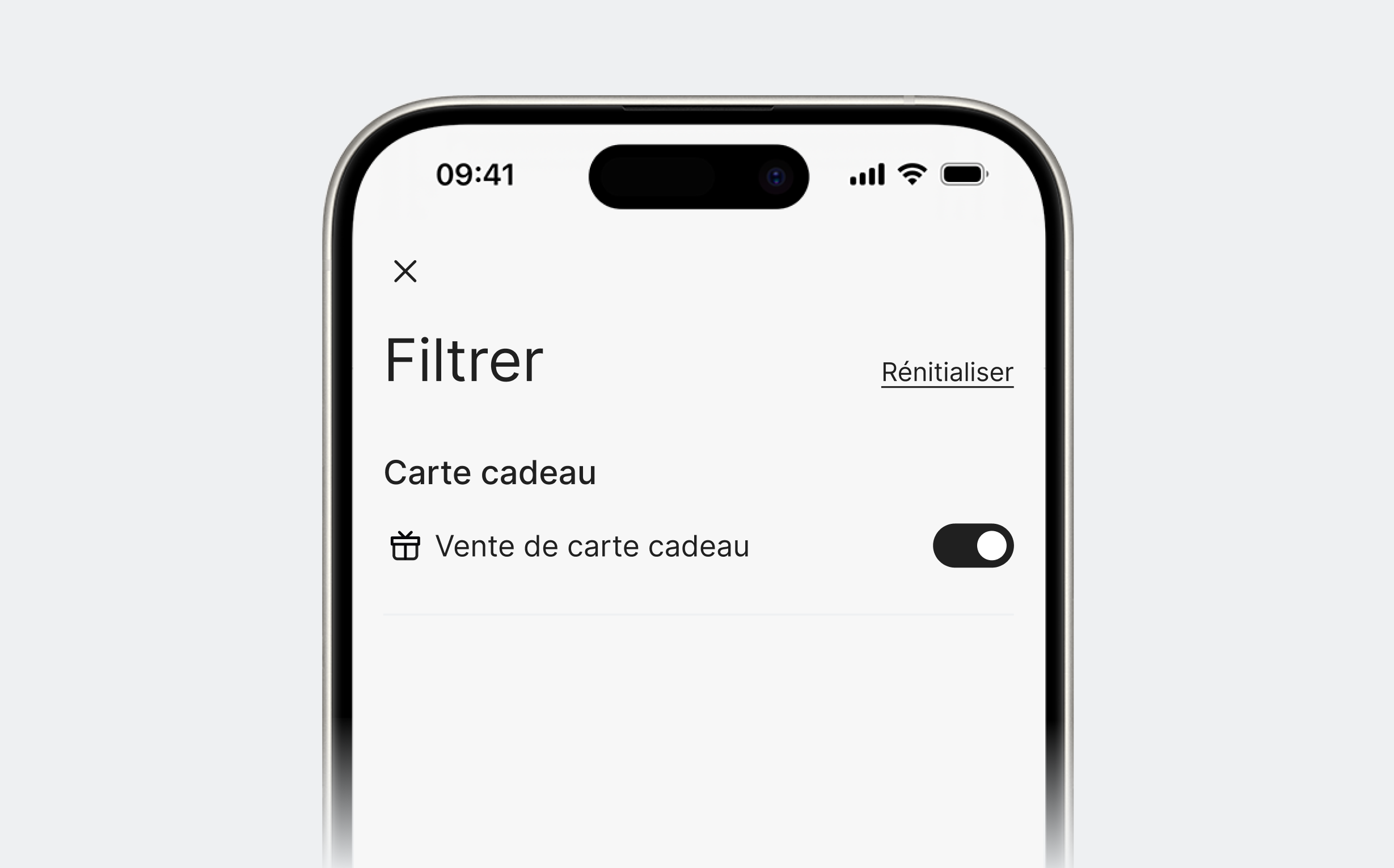The image size is (1394, 868).
Task: Close the Filtrer screen
Action: pos(405,271)
